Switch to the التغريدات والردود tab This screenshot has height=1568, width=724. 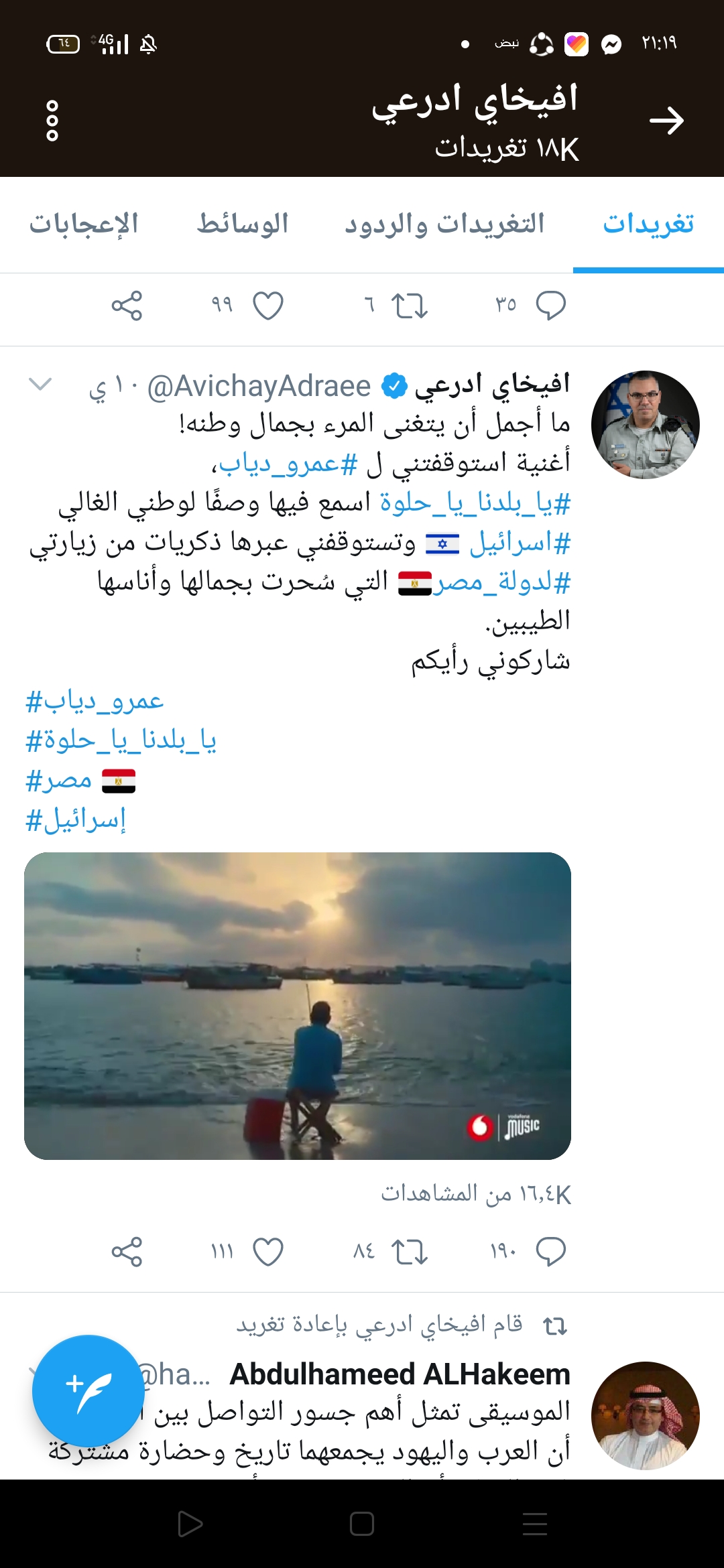click(x=444, y=224)
